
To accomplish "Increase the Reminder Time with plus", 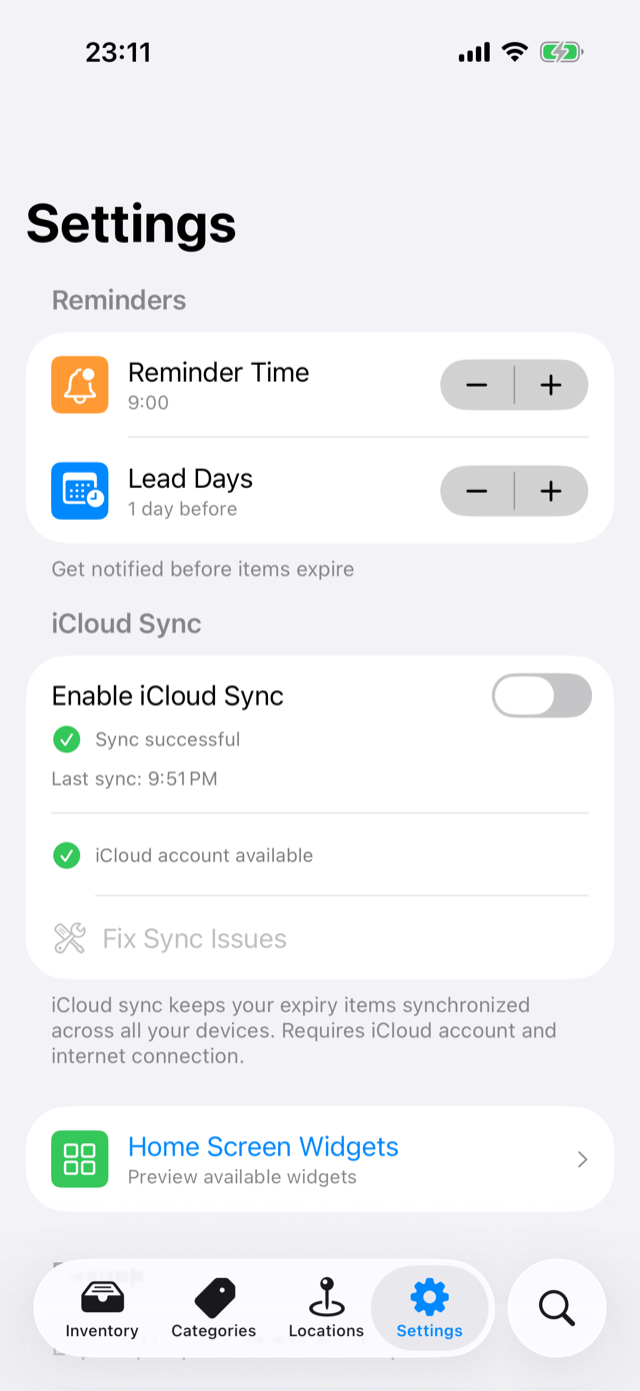I will tap(551, 385).
